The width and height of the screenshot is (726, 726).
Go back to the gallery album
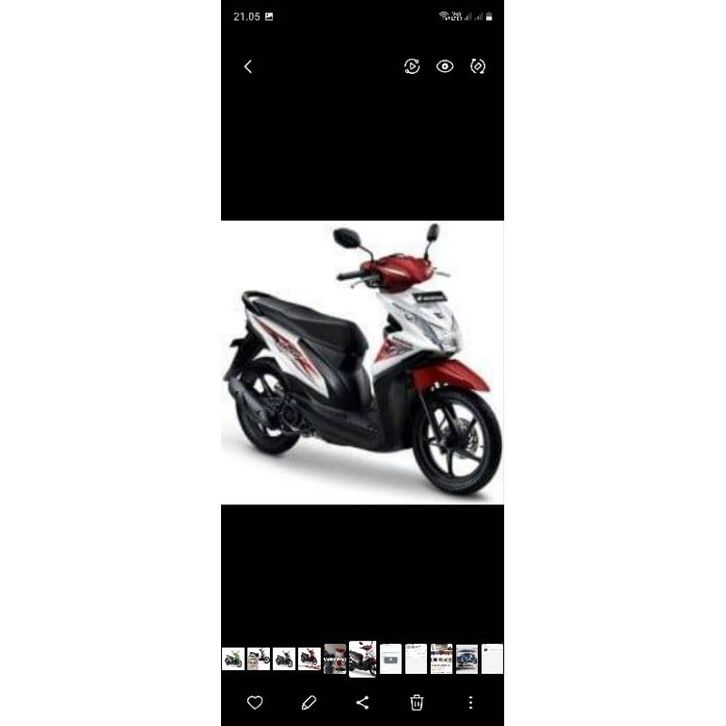coord(248,67)
